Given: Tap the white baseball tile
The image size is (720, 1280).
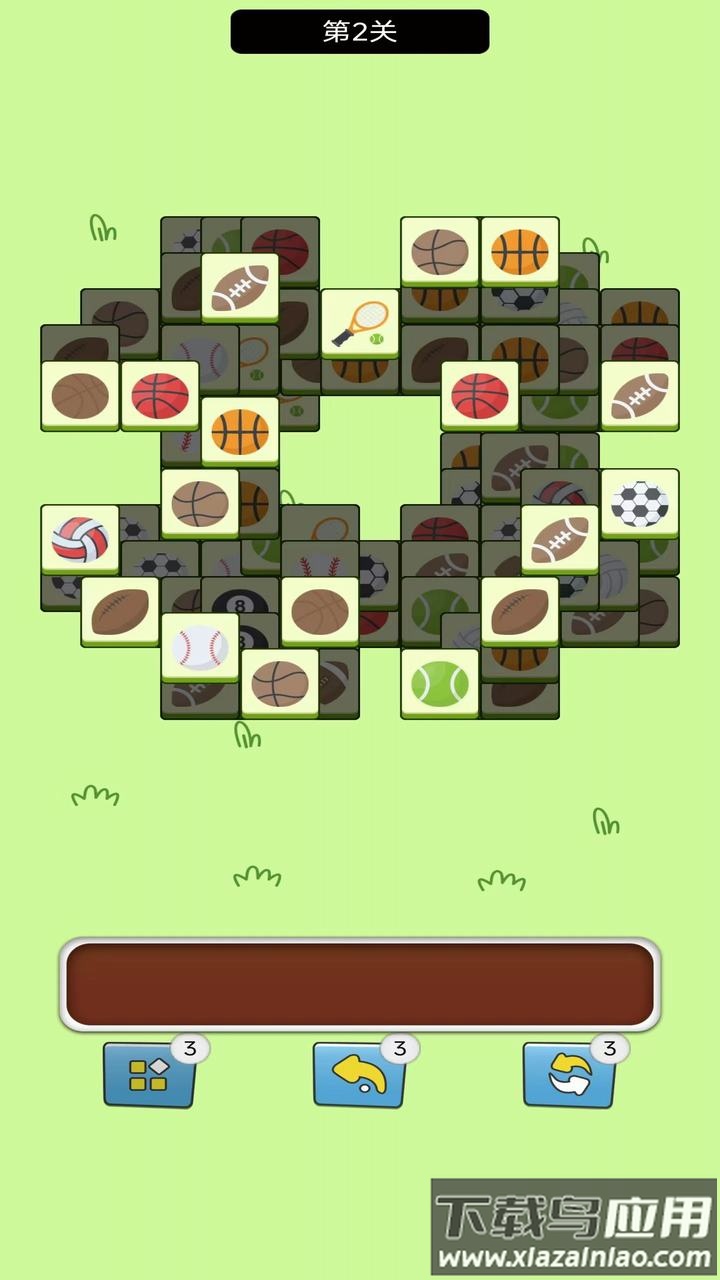Looking at the screenshot, I should [x=200, y=646].
